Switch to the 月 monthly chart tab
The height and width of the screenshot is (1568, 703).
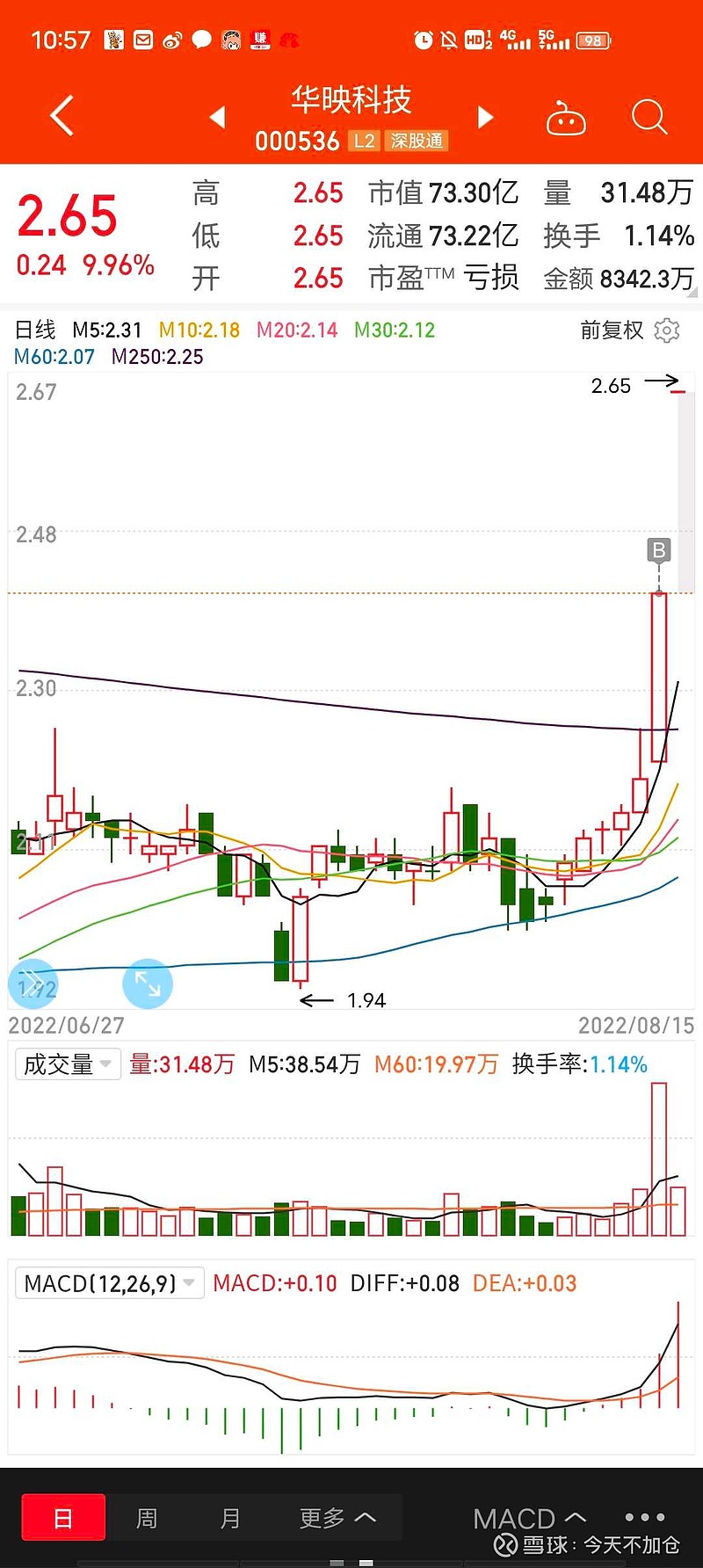click(230, 1517)
